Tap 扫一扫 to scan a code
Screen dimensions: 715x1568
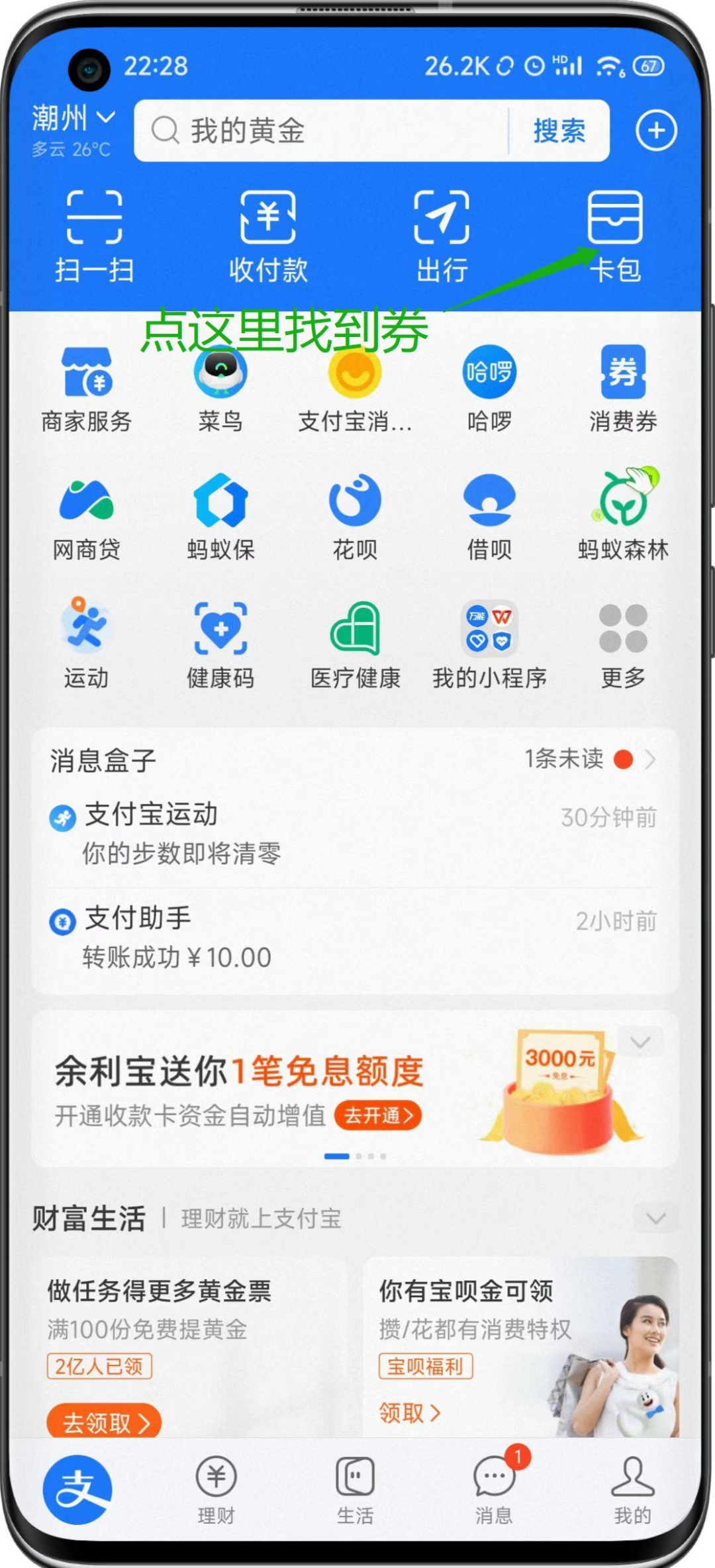coord(95,236)
